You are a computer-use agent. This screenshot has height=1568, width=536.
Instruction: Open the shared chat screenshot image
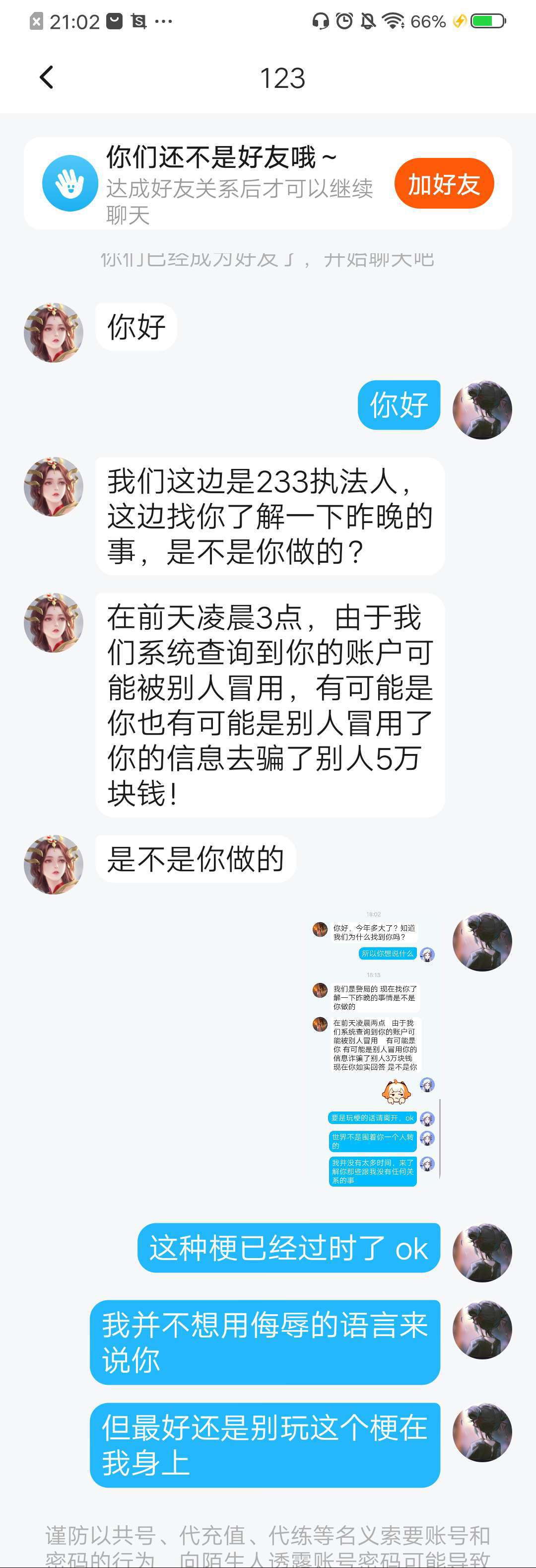click(374, 1048)
